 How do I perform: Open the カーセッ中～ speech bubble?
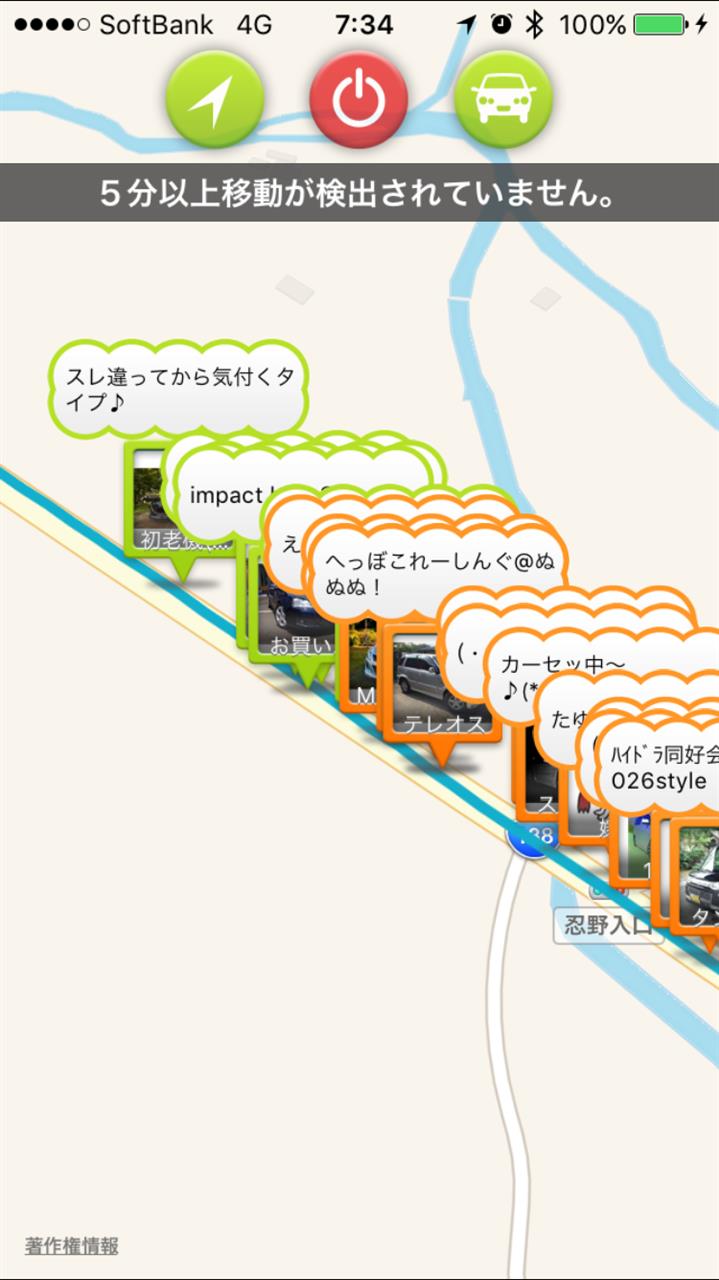pos(600,676)
